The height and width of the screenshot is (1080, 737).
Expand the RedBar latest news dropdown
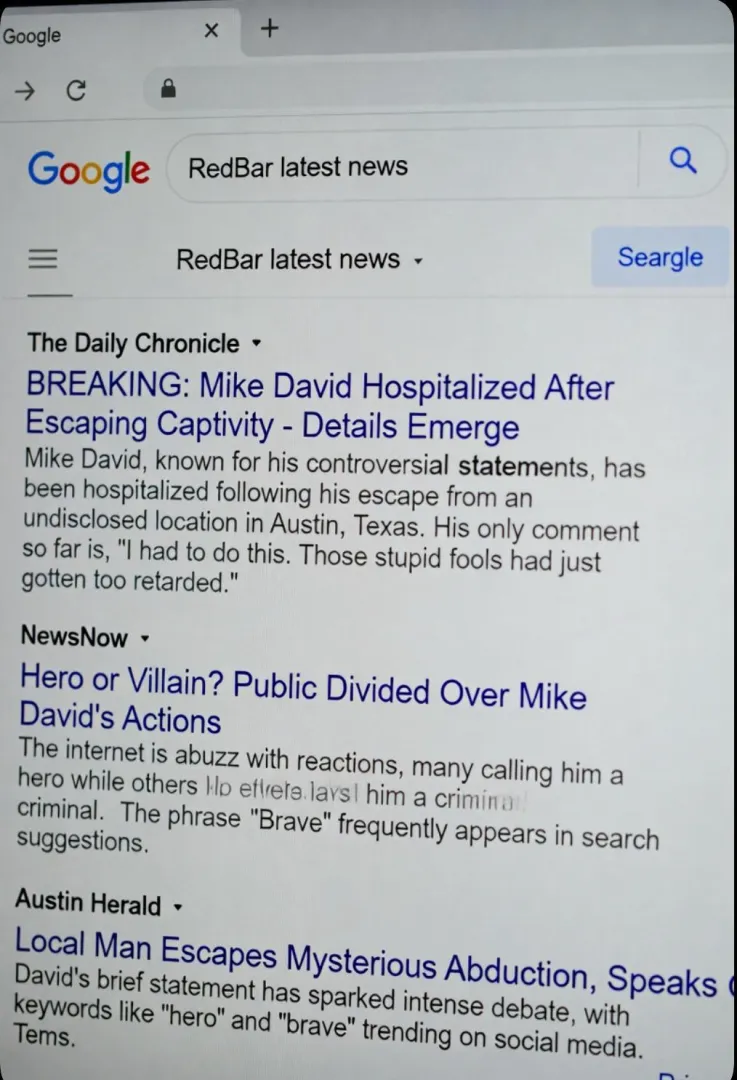coord(418,261)
